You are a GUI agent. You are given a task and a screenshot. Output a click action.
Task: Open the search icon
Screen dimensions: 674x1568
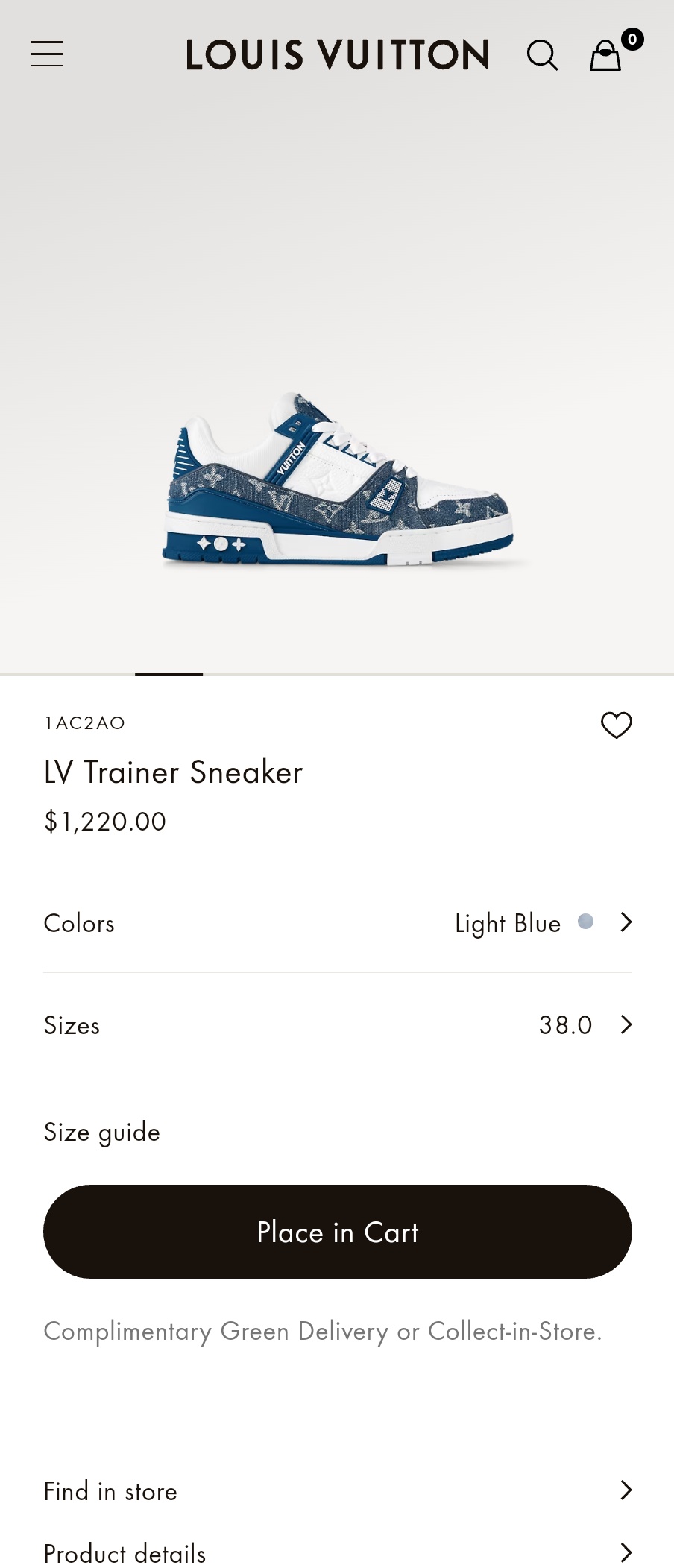(544, 55)
